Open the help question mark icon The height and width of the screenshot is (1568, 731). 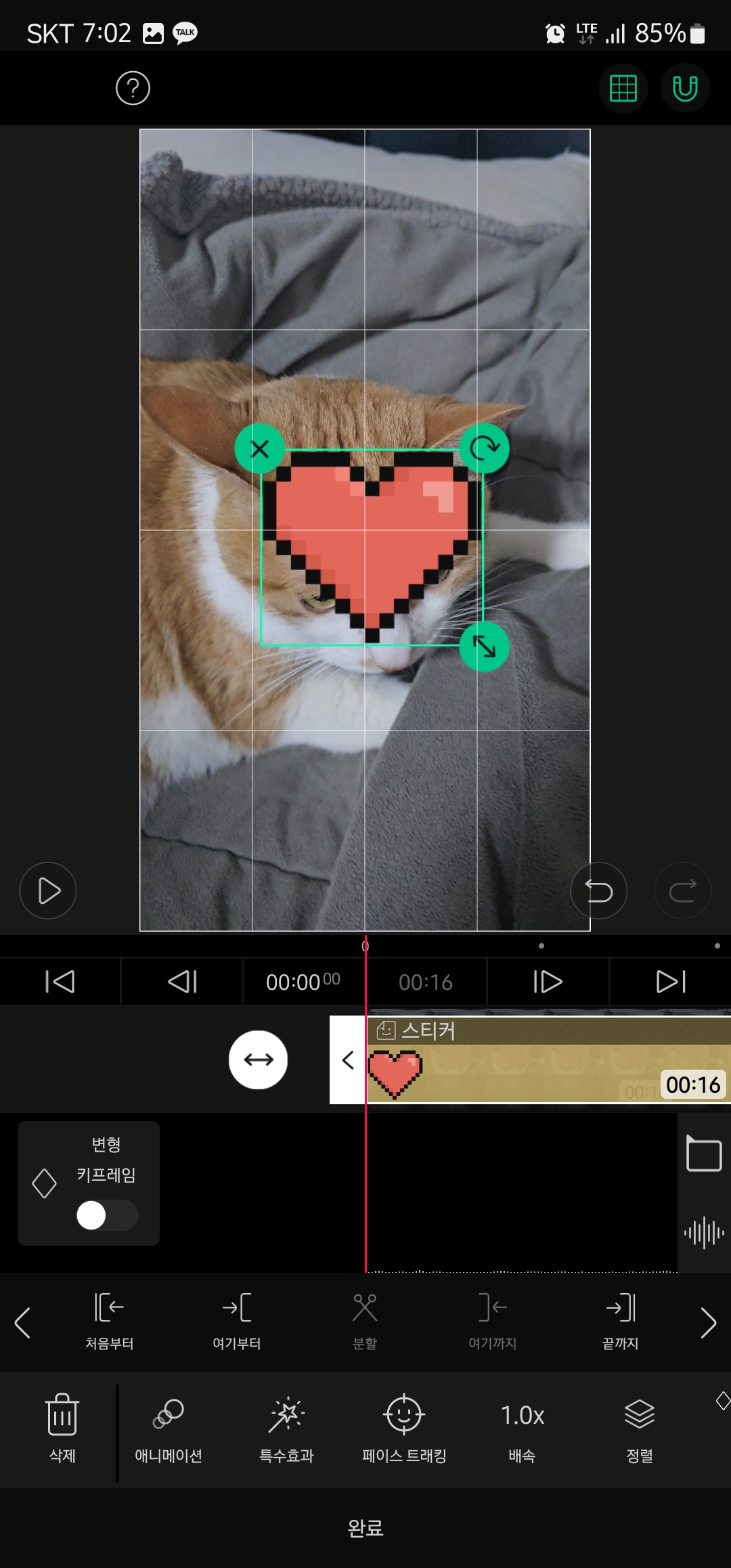[x=133, y=88]
